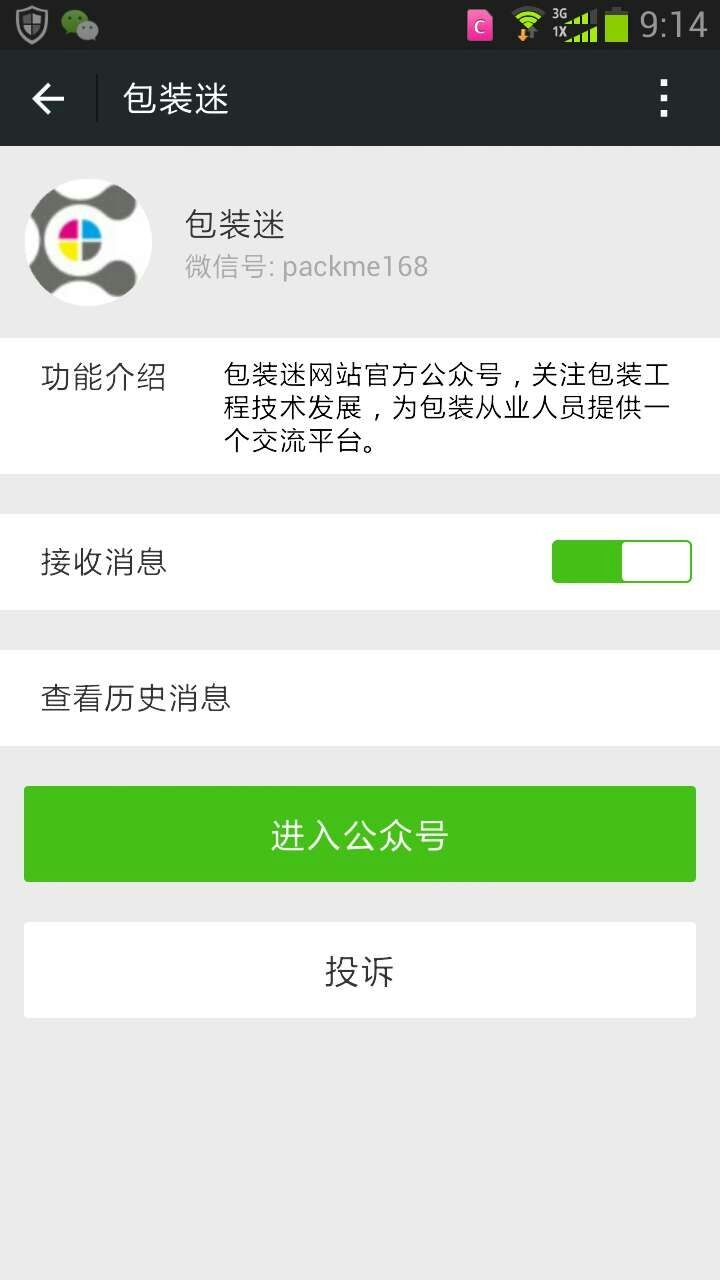This screenshot has width=720, height=1280.
Task: Tap the 包装迷 profile avatar
Action: [88, 242]
